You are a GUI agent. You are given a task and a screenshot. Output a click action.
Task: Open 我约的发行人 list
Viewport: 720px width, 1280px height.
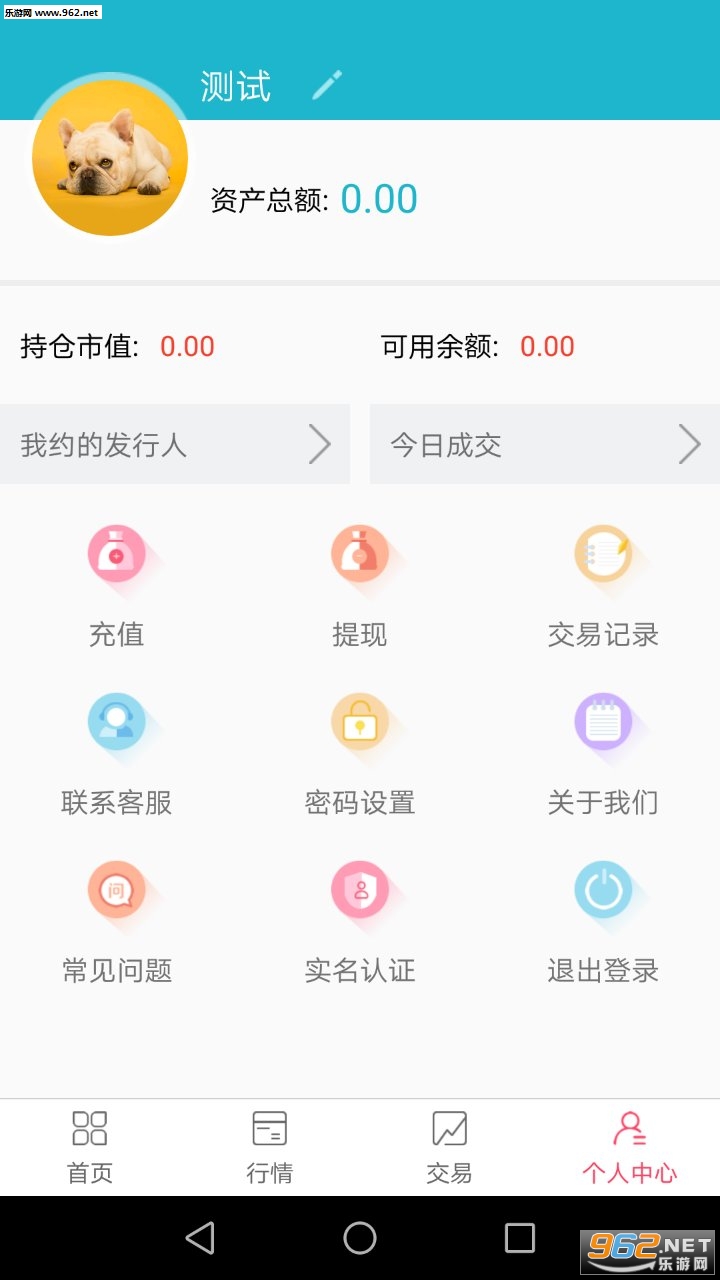(175, 444)
